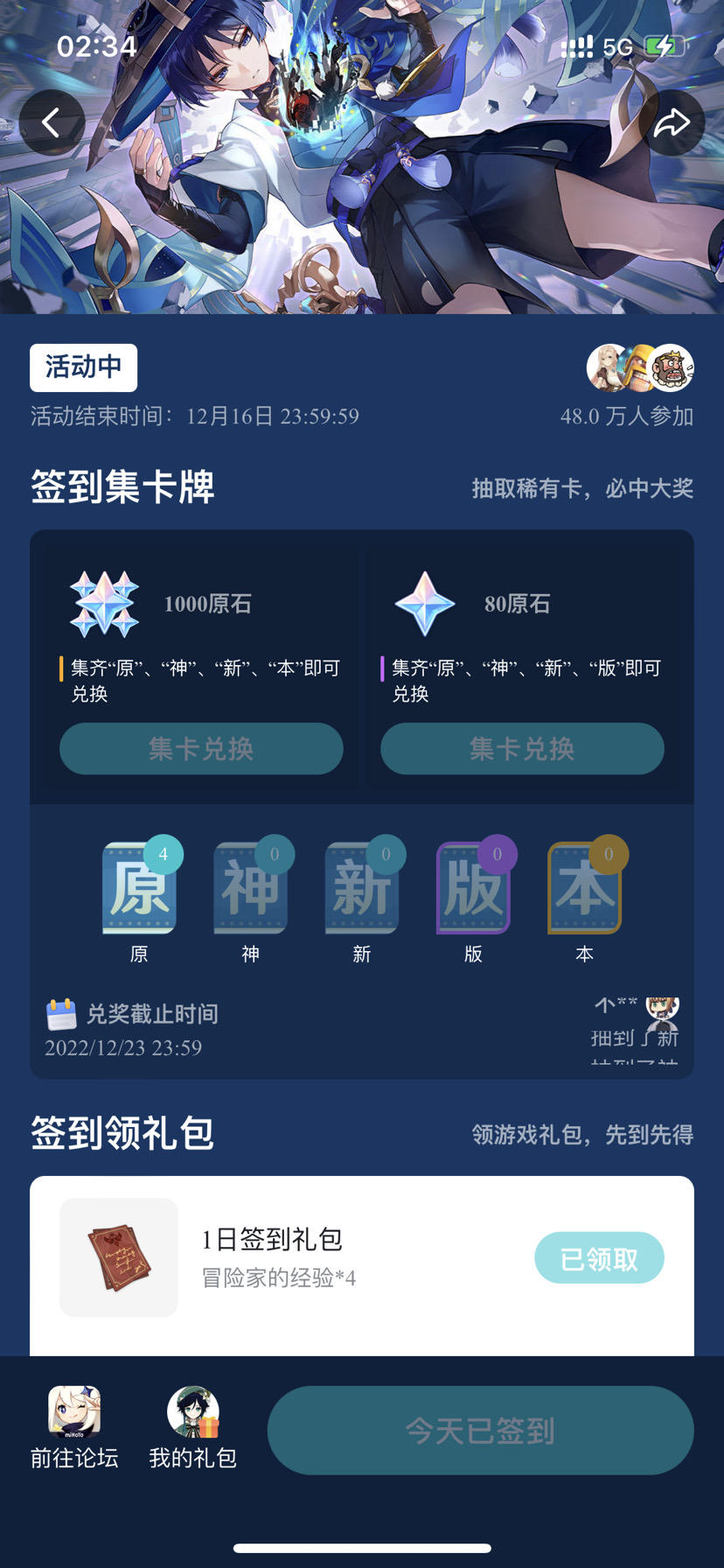Select the 原 collection card
Viewport: 724px width, 1568px height.
(x=138, y=886)
